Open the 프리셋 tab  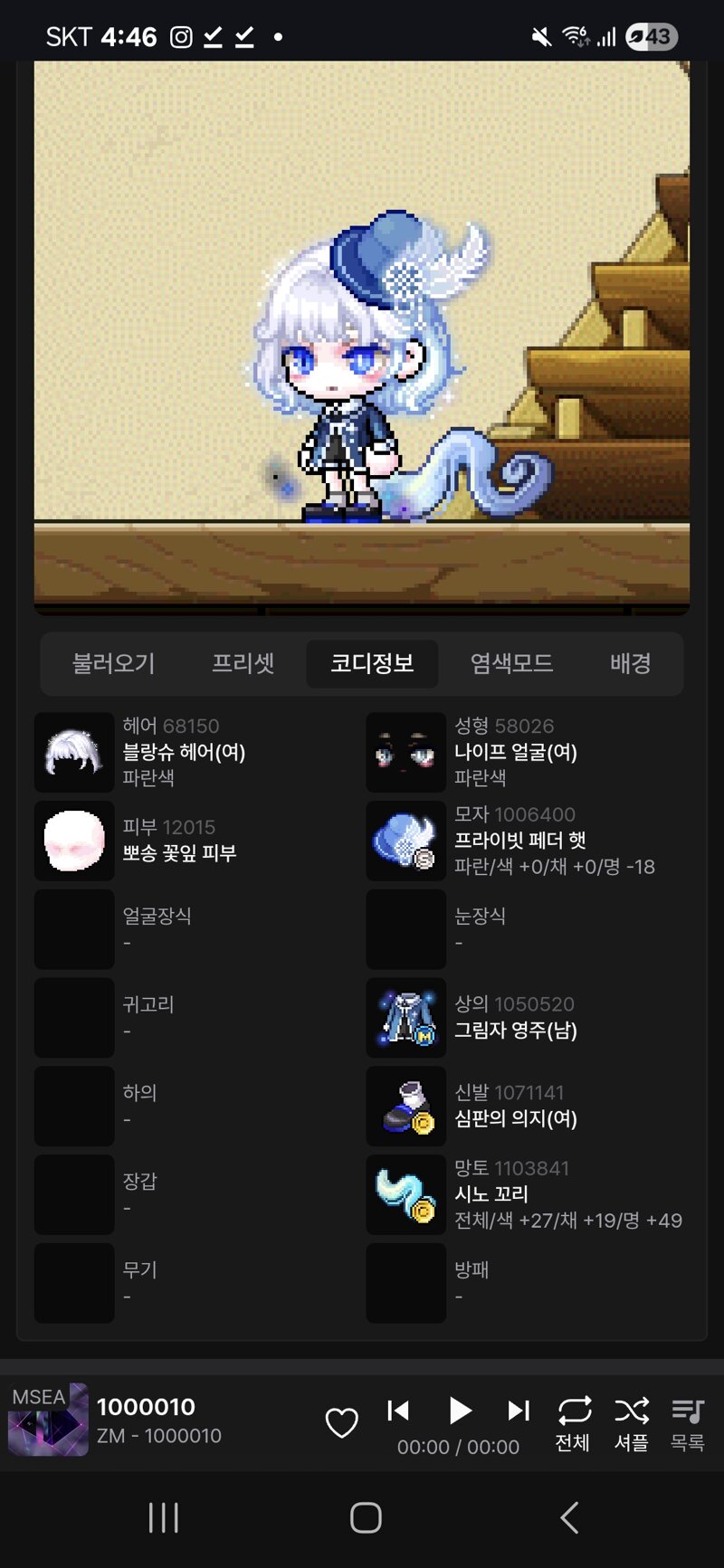[243, 663]
